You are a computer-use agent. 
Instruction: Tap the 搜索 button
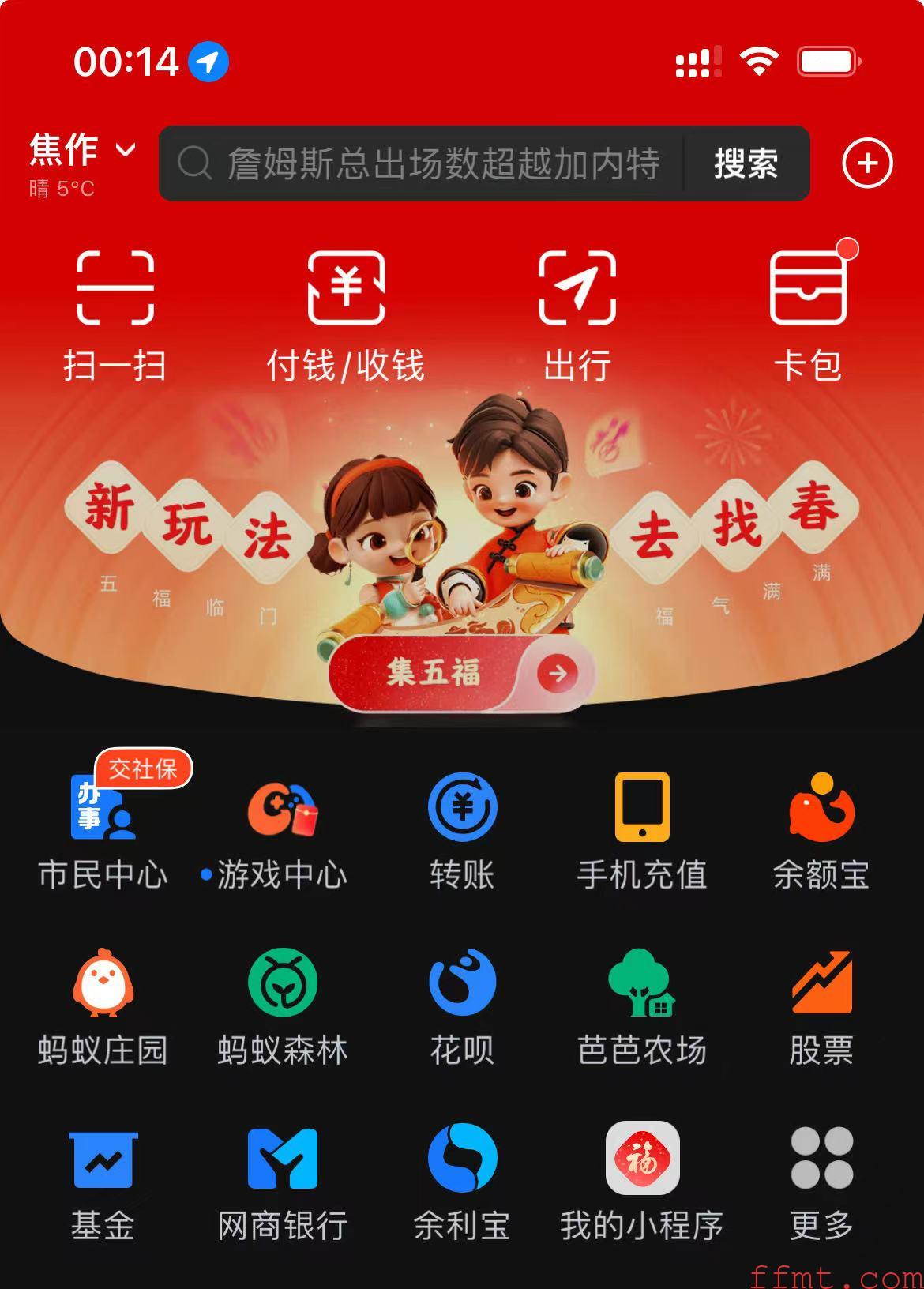[x=746, y=163]
